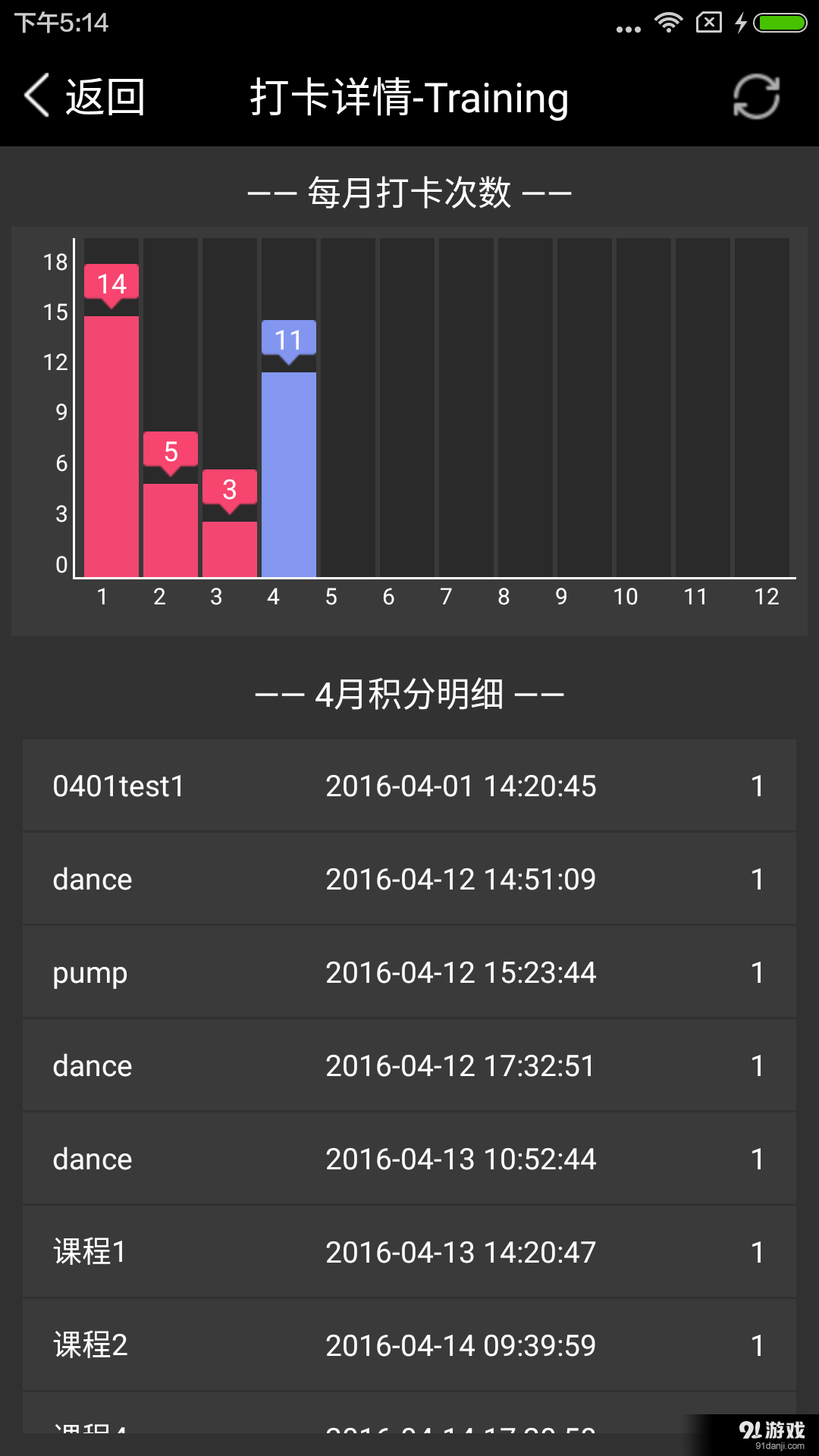Select the blue bar for month 4

pos(289,470)
